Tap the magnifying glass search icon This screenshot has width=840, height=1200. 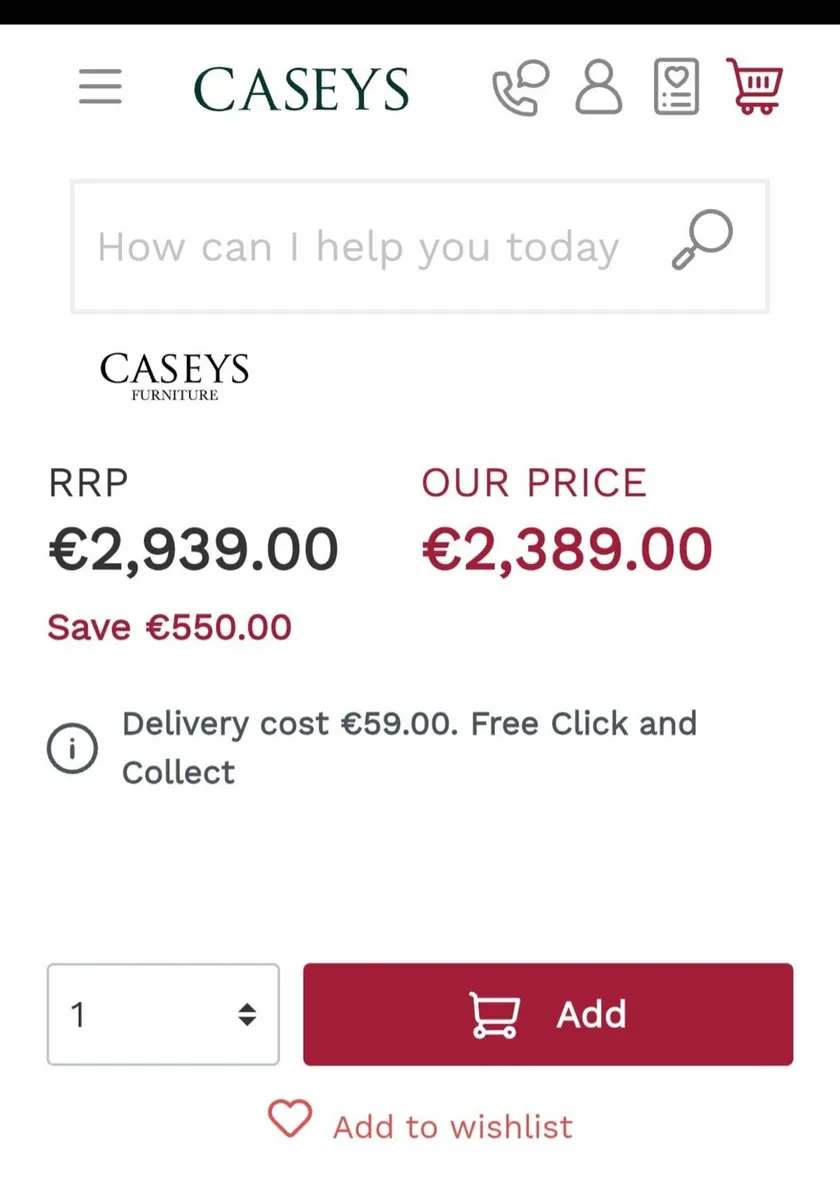(702, 241)
